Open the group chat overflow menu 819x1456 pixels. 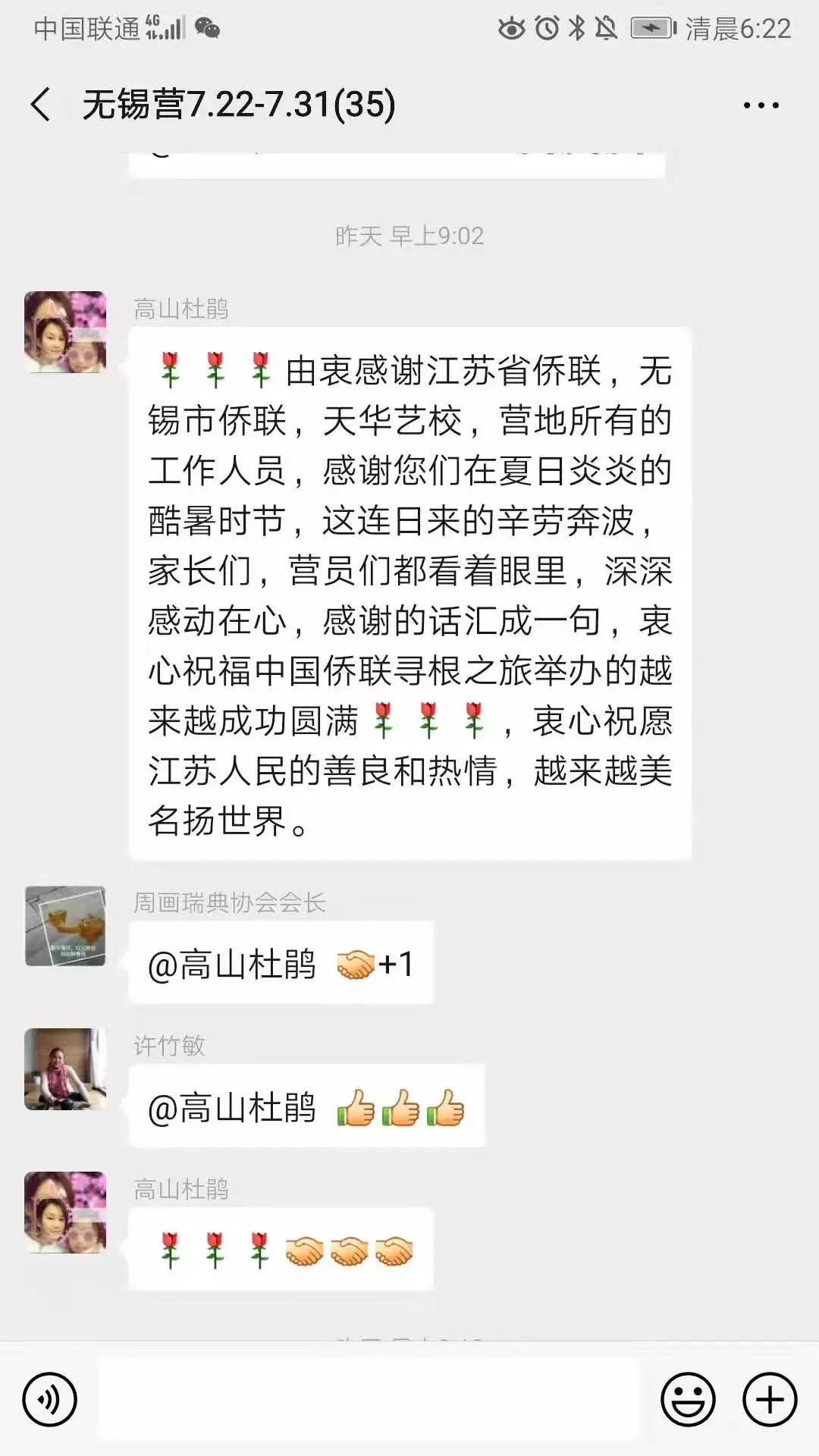pos(761,105)
